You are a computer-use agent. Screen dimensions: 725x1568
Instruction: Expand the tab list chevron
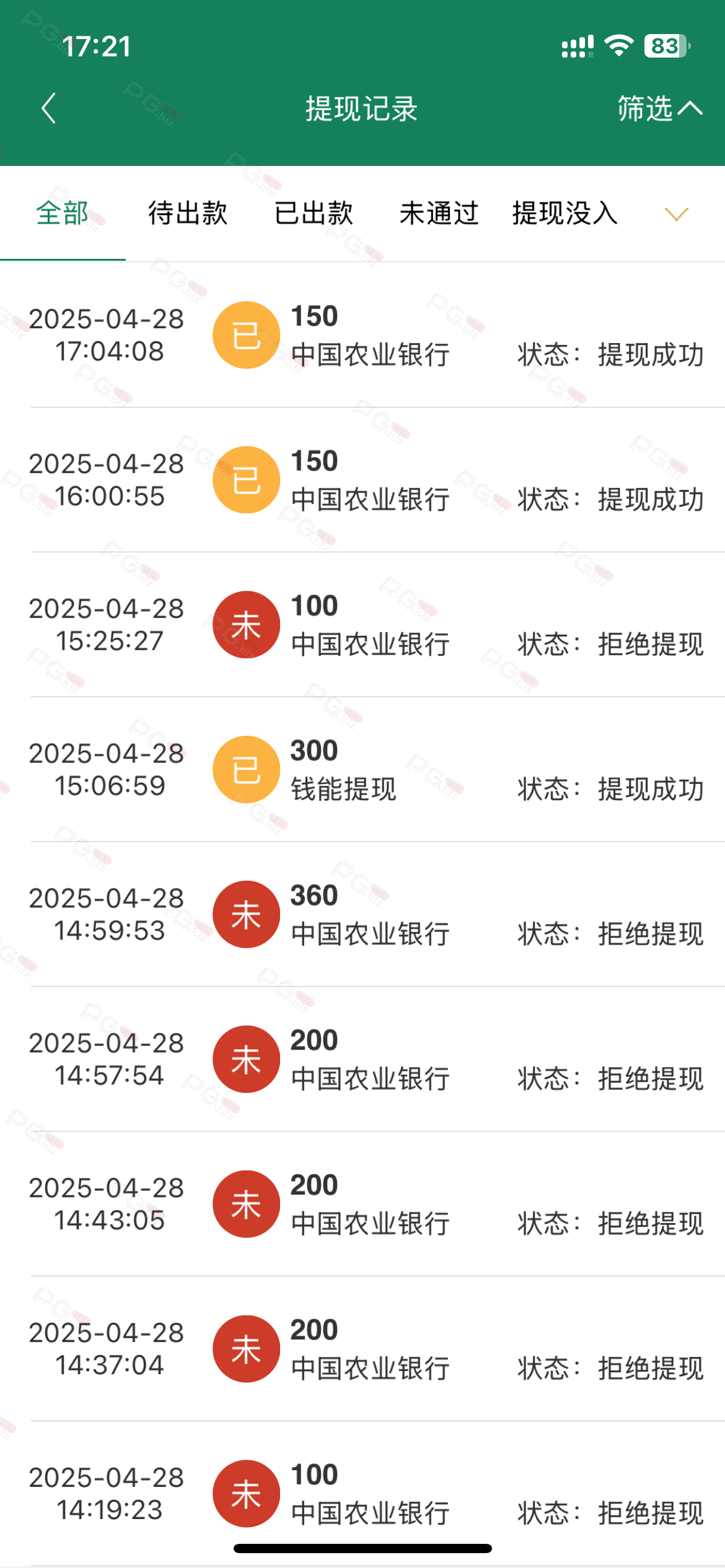(x=676, y=214)
